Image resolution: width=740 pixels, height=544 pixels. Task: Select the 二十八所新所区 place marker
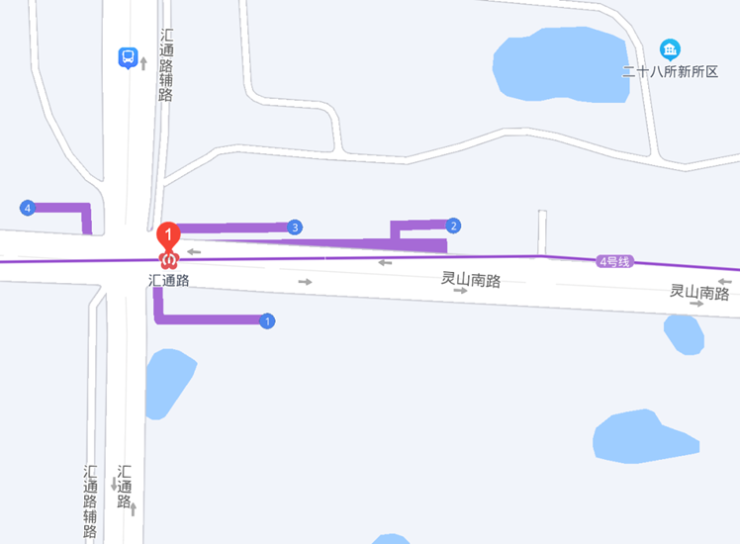coord(670,49)
